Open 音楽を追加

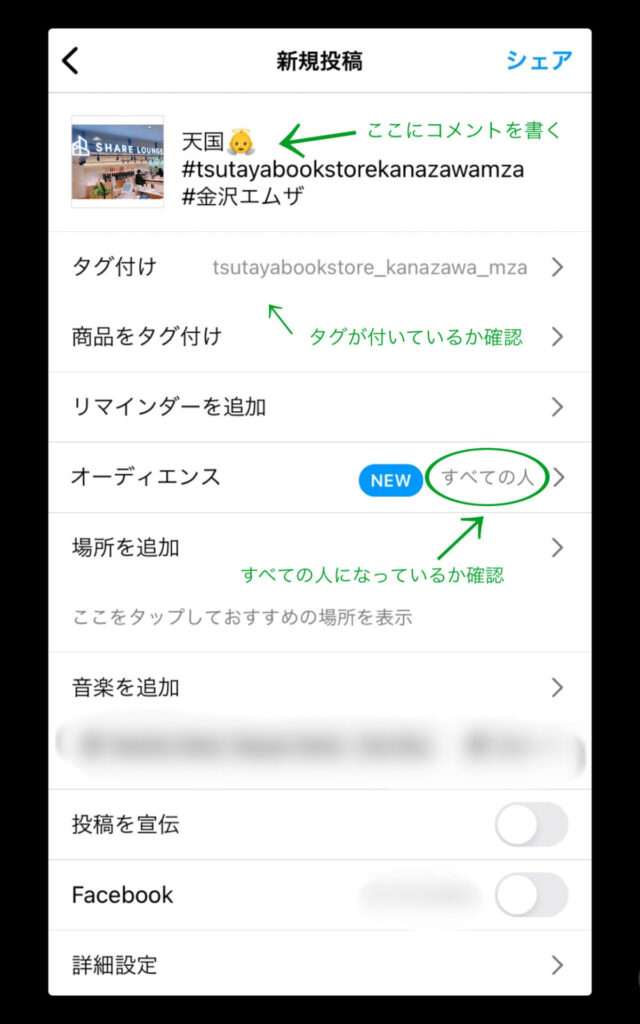320,687
